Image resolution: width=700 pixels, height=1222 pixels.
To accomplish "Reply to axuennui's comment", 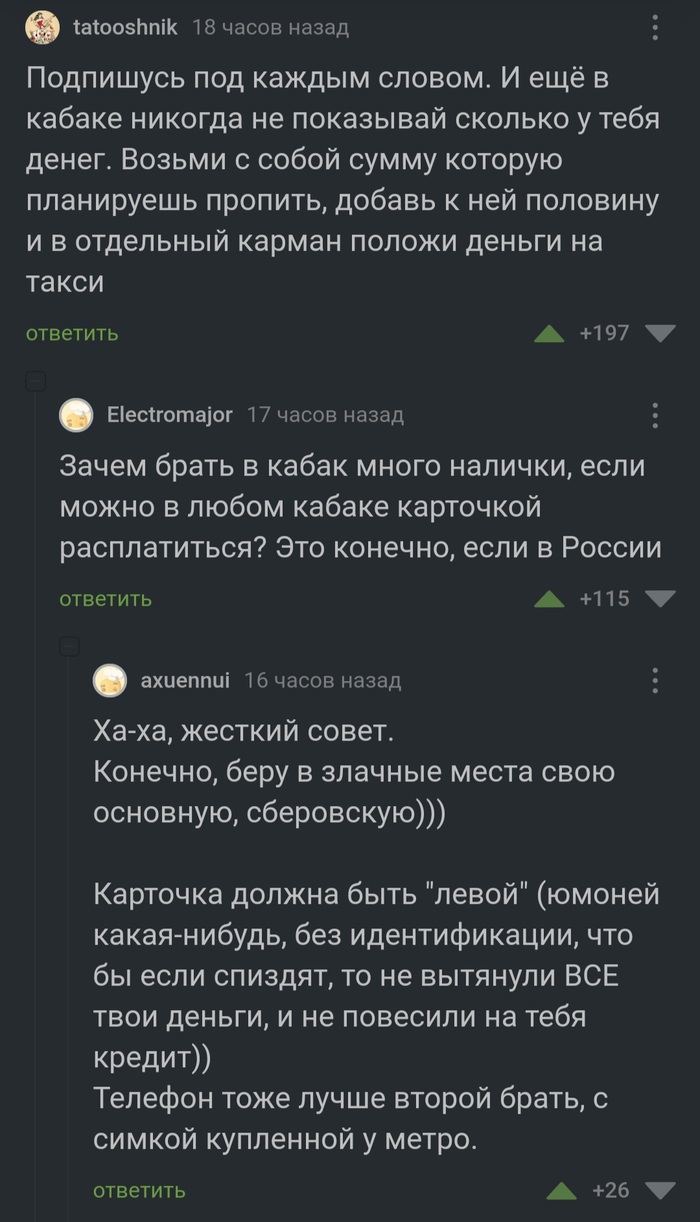I will [139, 1190].
